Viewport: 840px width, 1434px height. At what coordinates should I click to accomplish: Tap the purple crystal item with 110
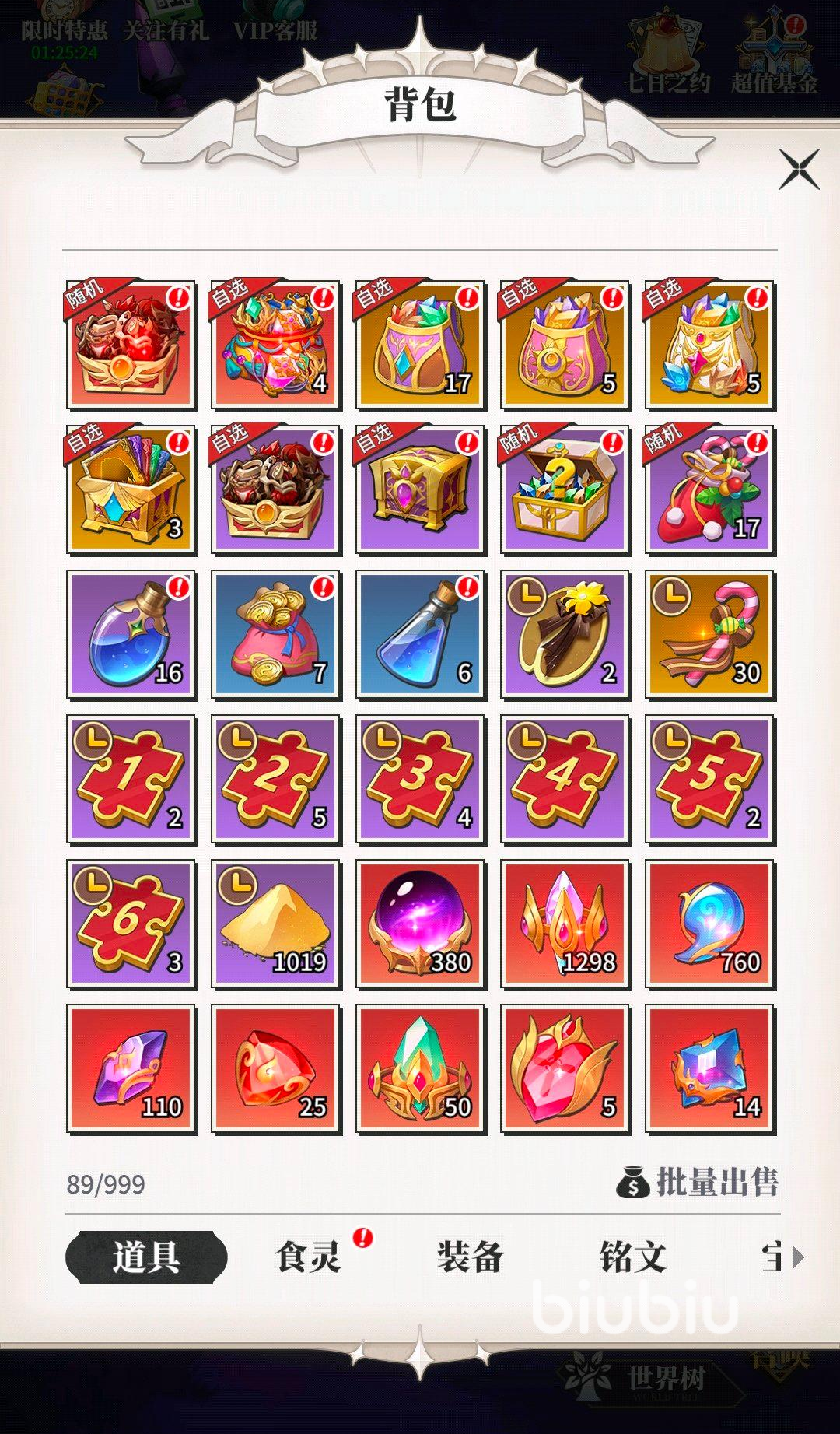click(x=131, y=1069)
